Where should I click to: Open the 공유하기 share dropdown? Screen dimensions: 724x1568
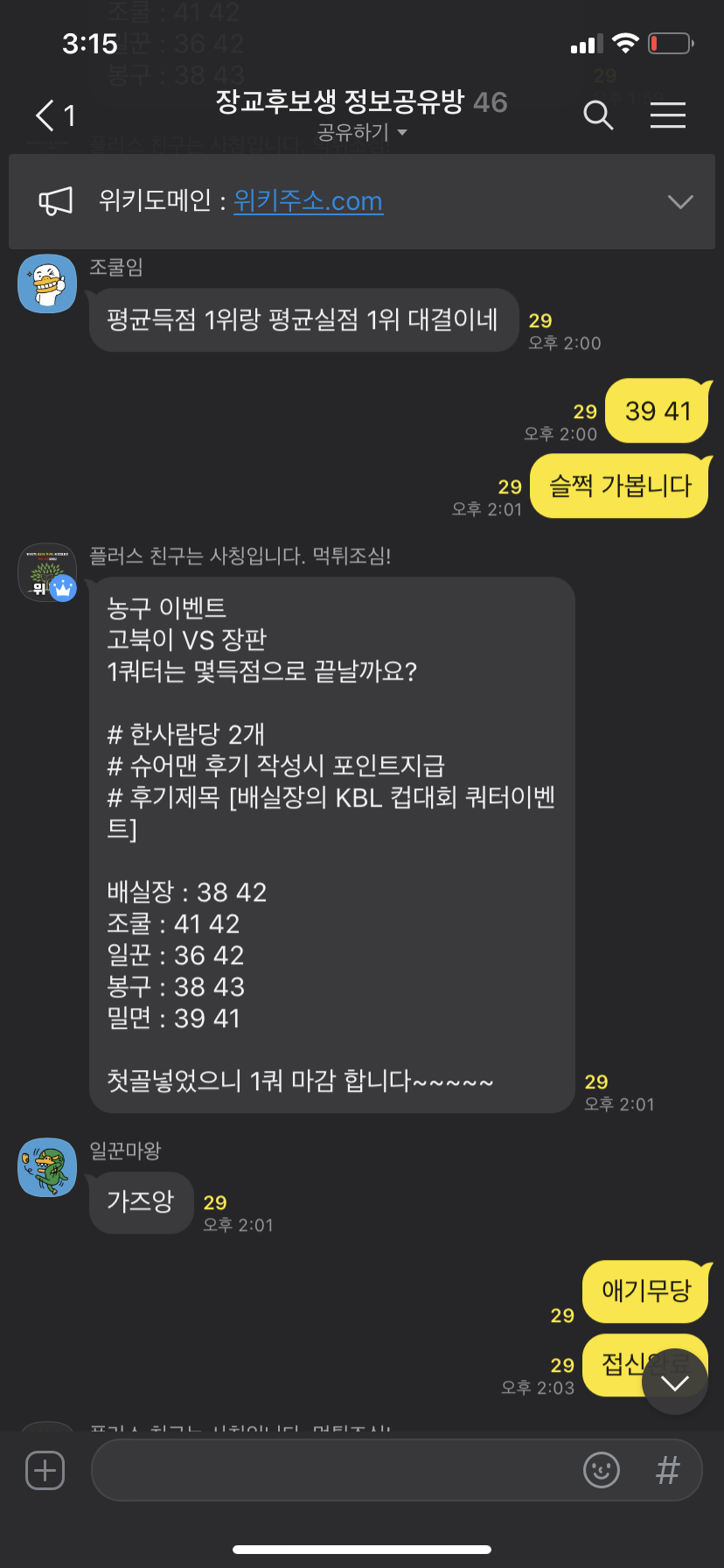[361, 133]
